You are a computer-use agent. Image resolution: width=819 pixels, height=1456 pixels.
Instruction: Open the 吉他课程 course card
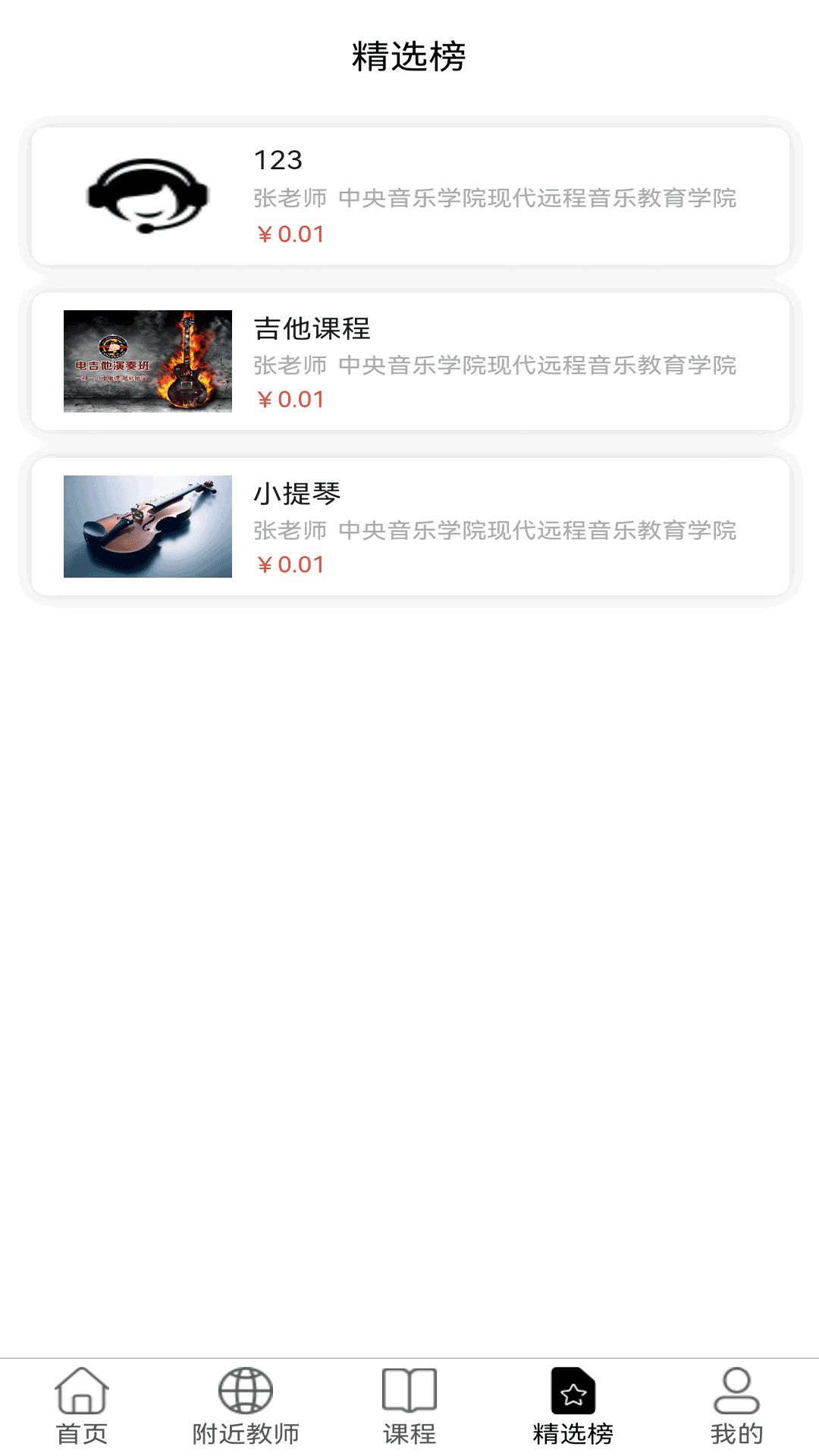click(409, 362)
